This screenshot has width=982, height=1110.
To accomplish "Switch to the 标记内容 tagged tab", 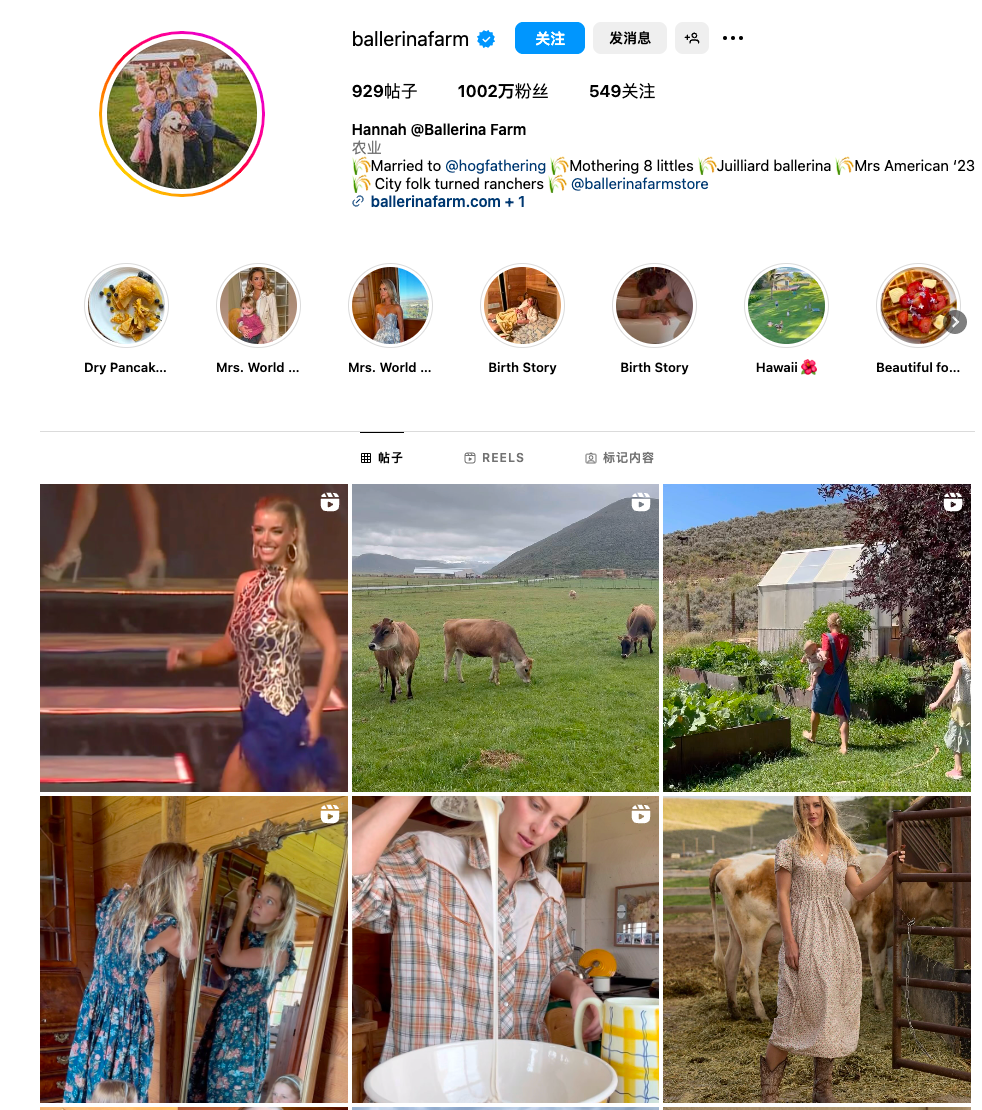I will coord(619,458).
